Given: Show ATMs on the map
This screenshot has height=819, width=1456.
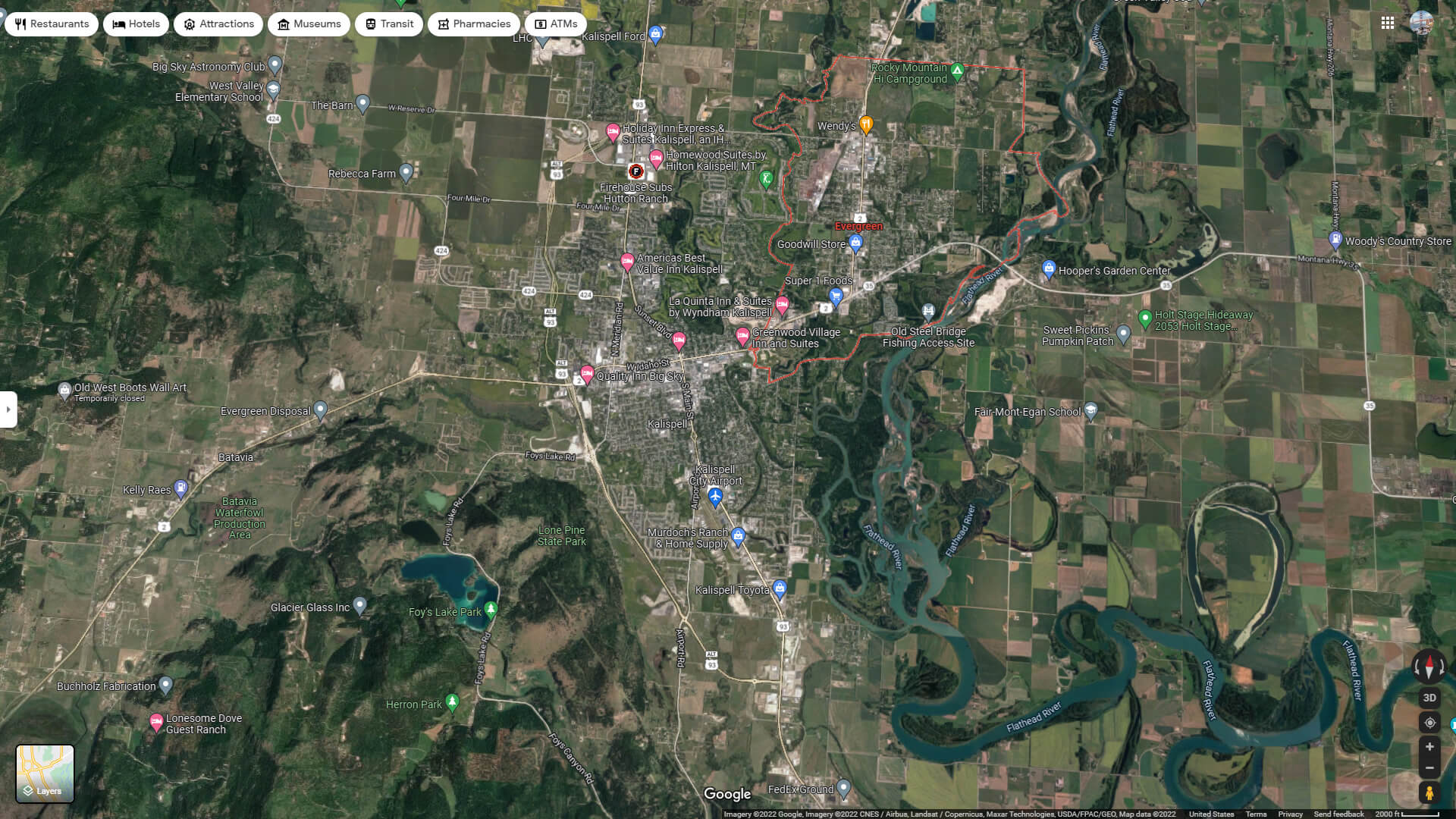Looking at the screenshot, I should [x=556, y=24].
